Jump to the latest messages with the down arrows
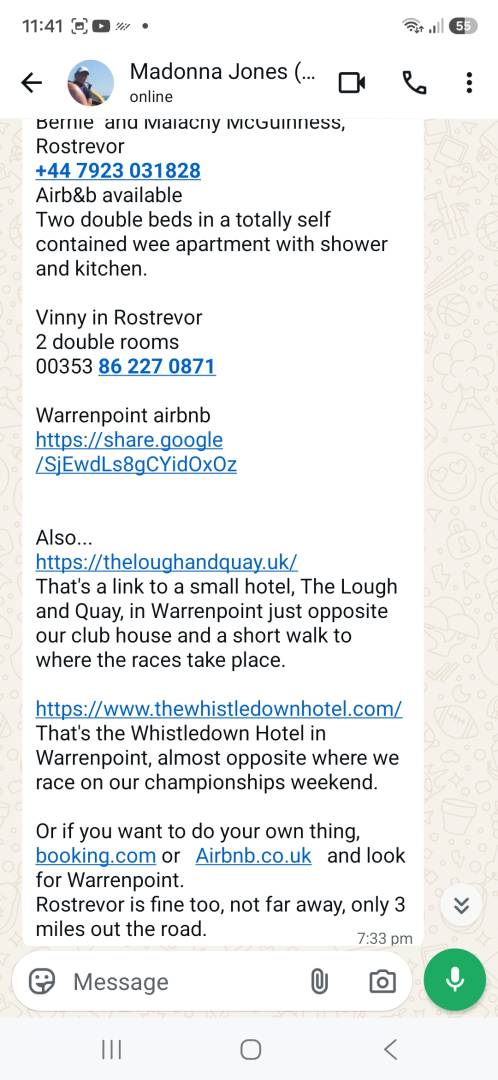 coord(461,905)
